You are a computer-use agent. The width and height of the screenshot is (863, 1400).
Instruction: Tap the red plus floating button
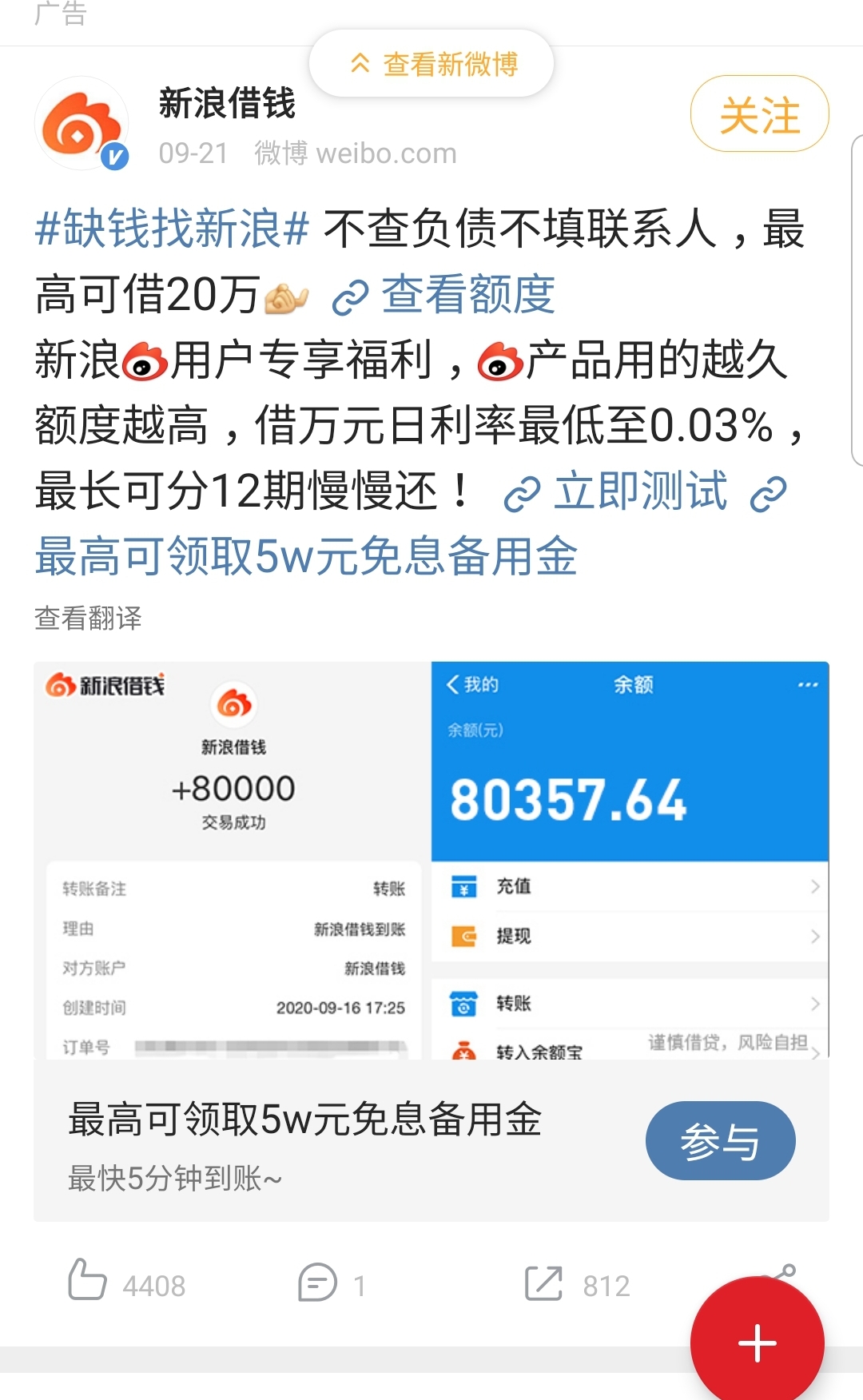pyautogui.click(x=757, y=1343)
